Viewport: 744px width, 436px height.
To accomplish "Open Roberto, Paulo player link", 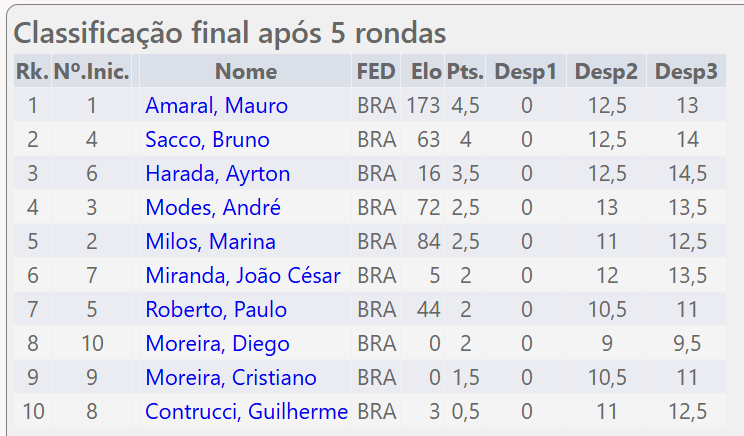I will (x=216, y=309).
